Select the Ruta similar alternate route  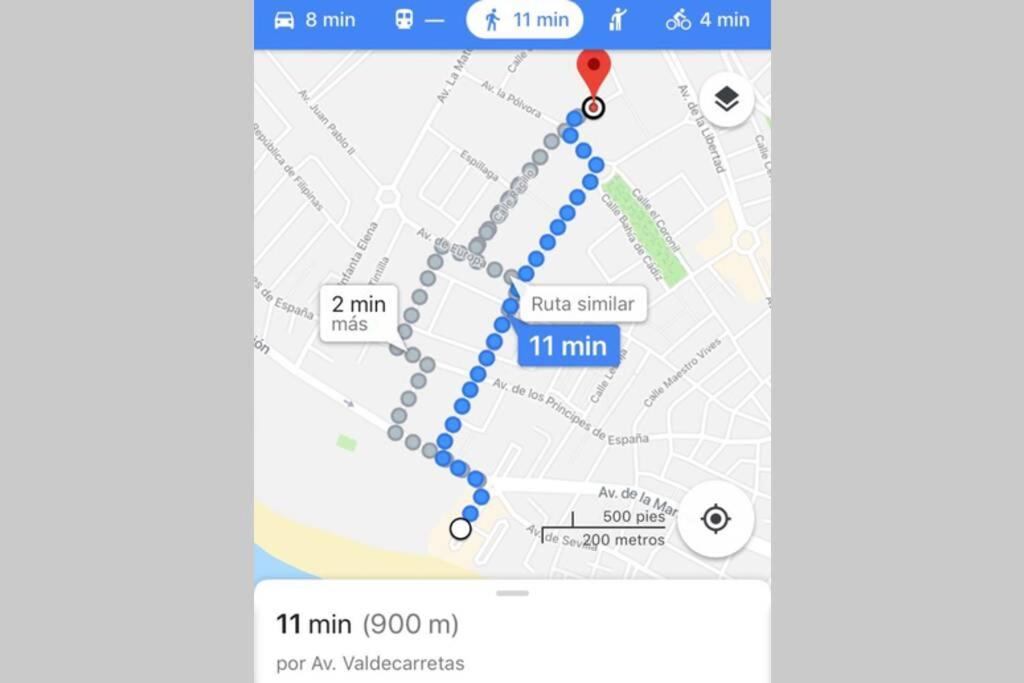point(582,304)
